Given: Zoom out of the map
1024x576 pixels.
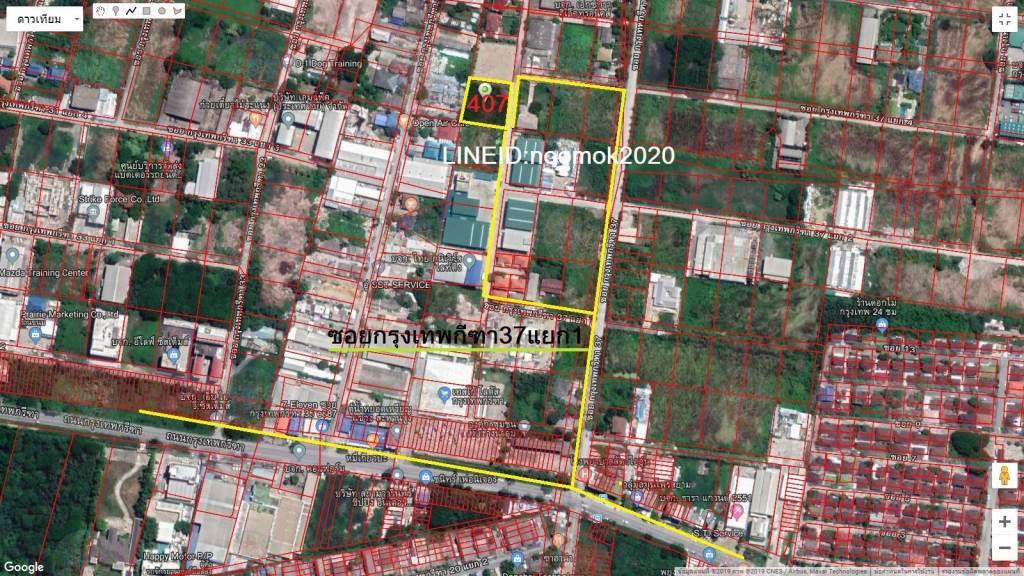Looking at the screenshot, I should [1003, 548].
